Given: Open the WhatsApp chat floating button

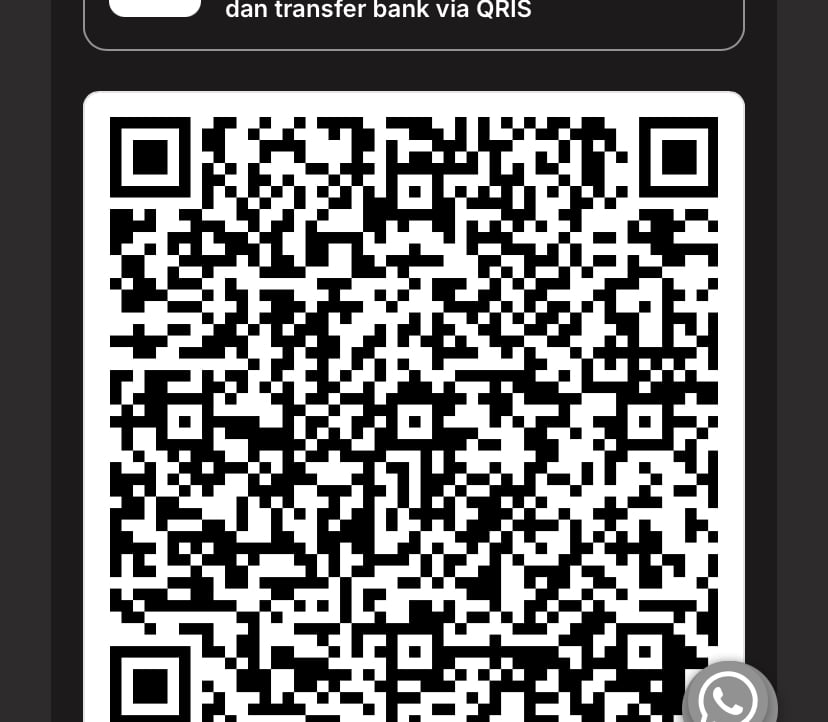Looking at the screenshot, I should [729, 696].
